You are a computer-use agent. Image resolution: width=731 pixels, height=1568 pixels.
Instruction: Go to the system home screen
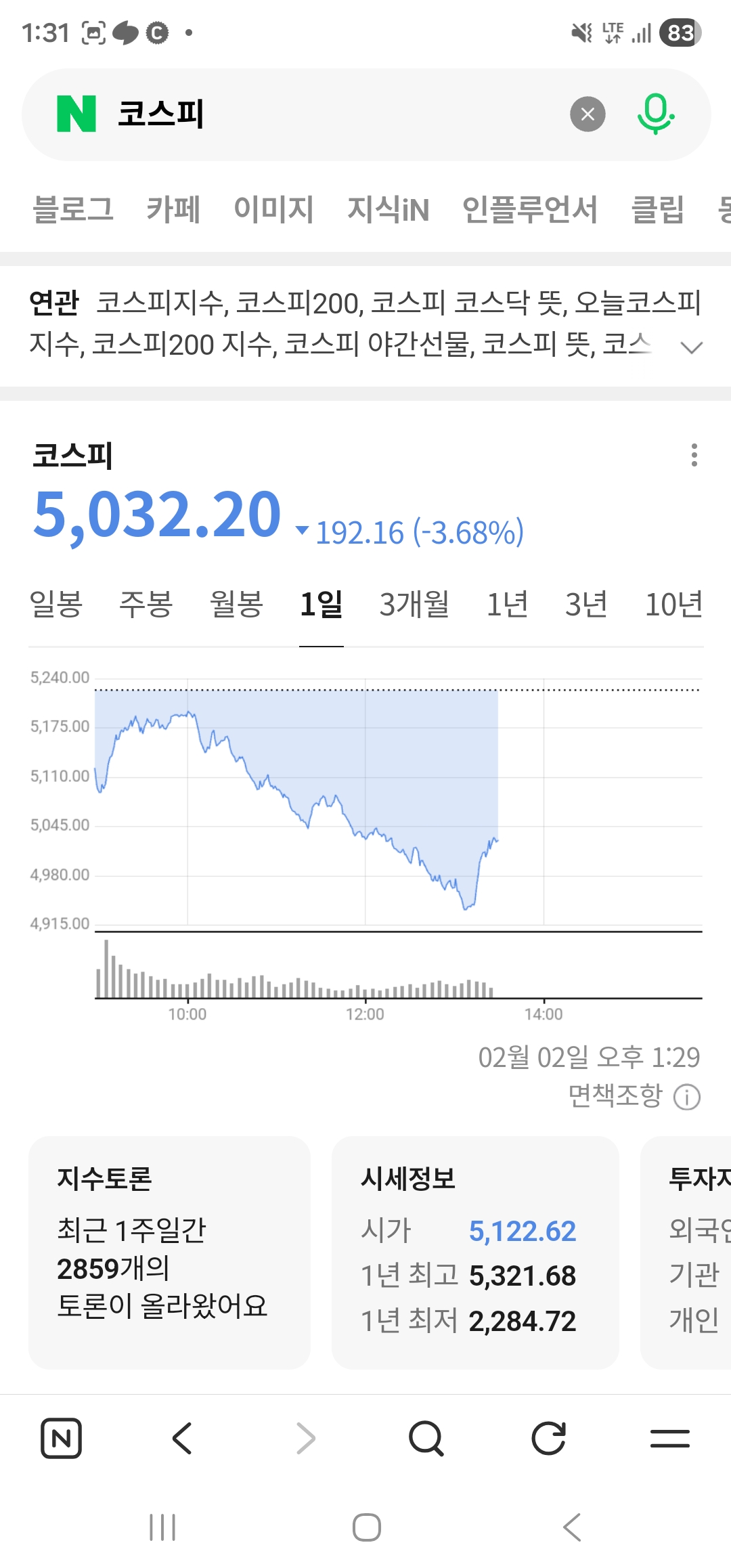[x=366, y=1527]
